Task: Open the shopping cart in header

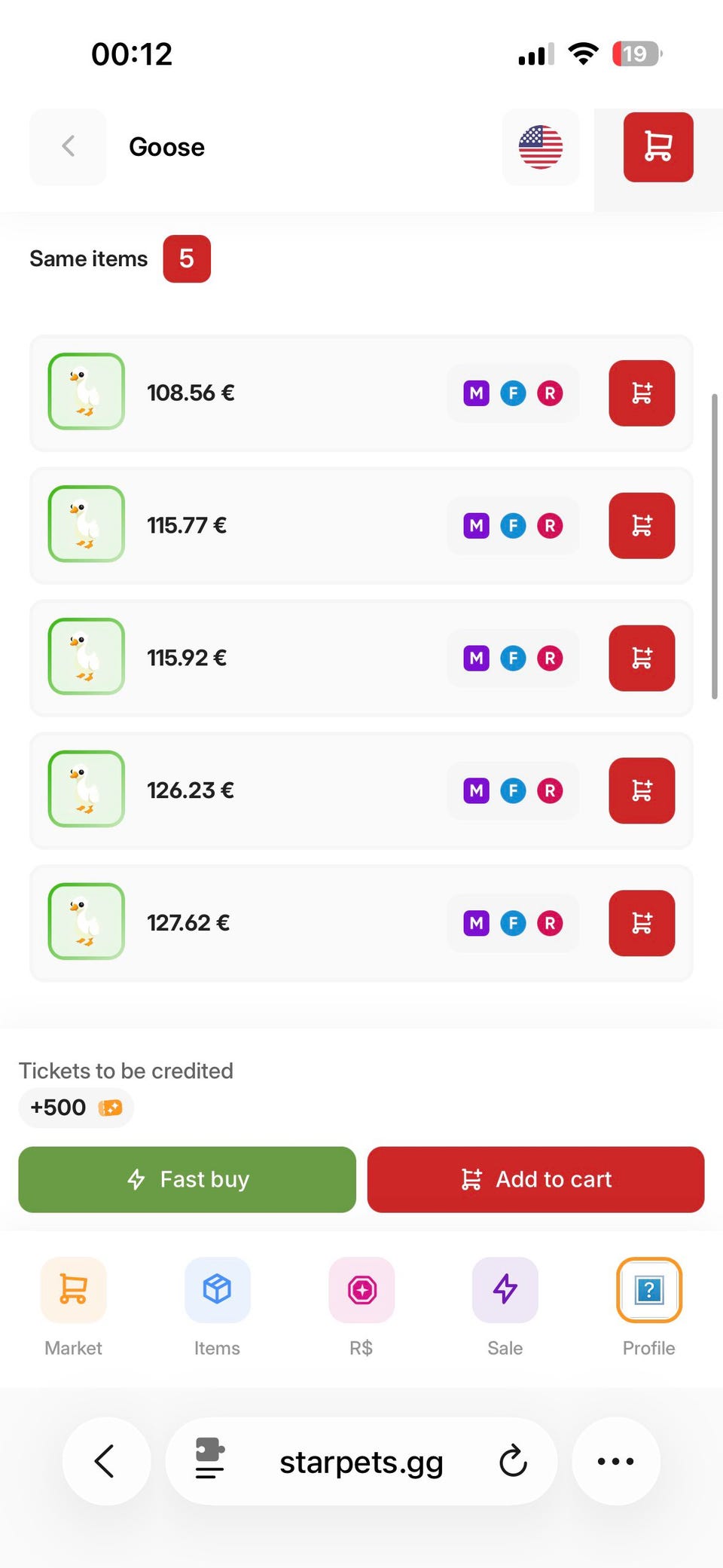Action: [657, 147]
